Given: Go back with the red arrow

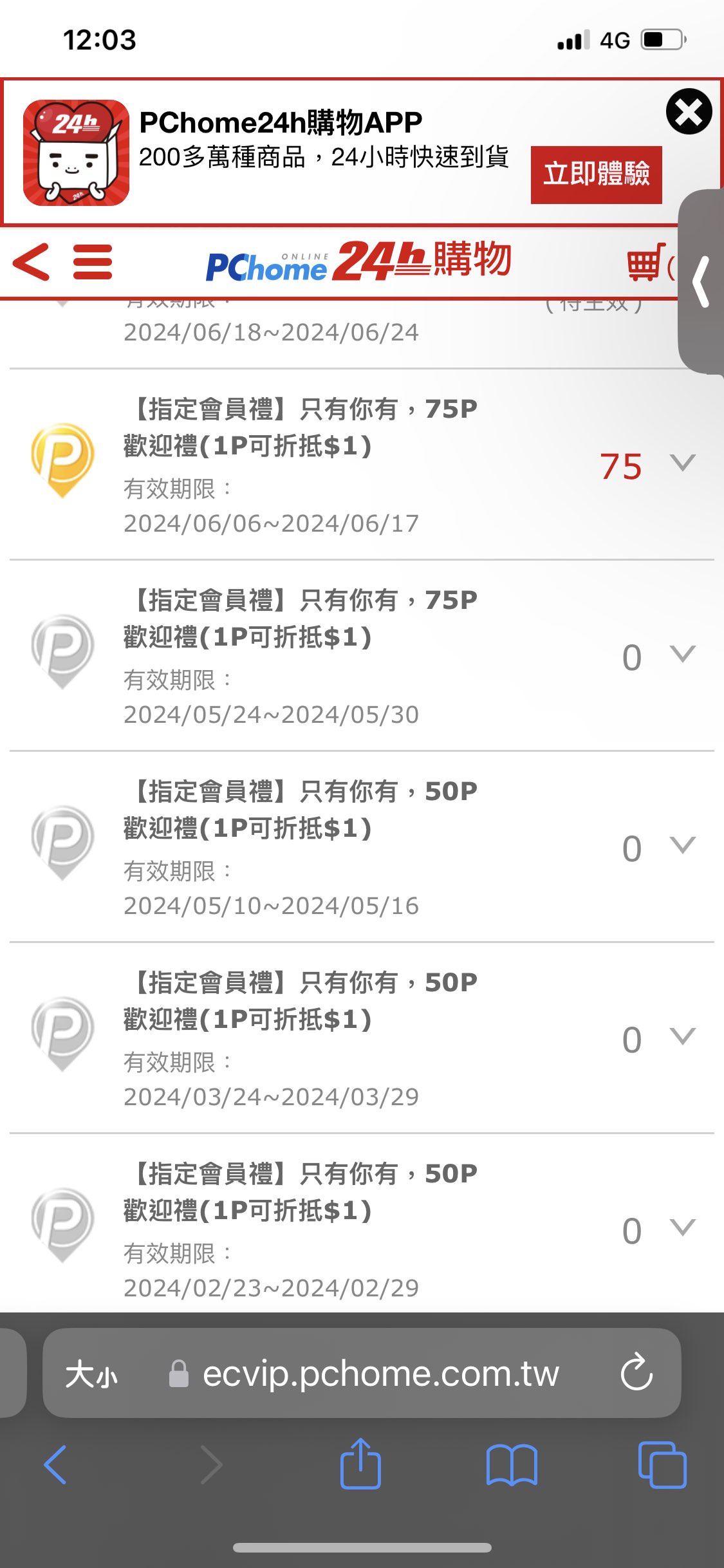Looking at the screenshot, I should [x=31, y=262].
